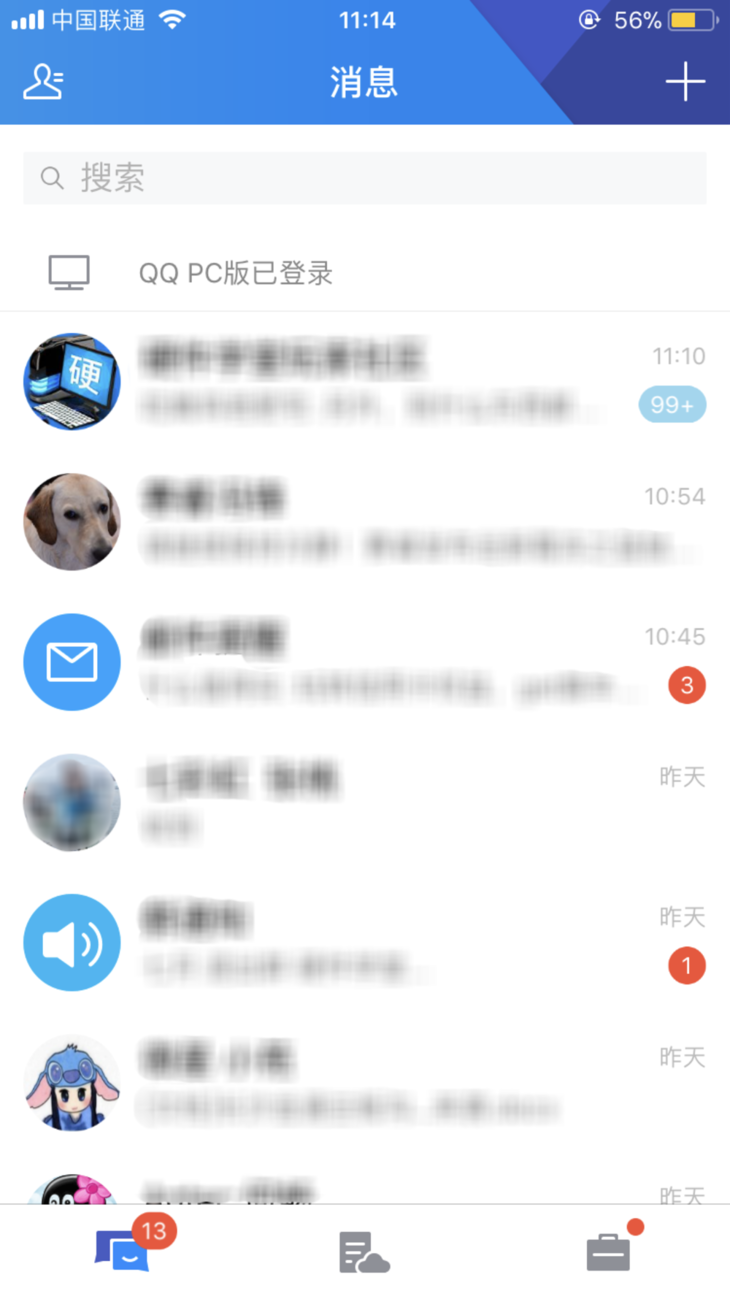Open the contacts icon in top left corner

pos(42,82)
